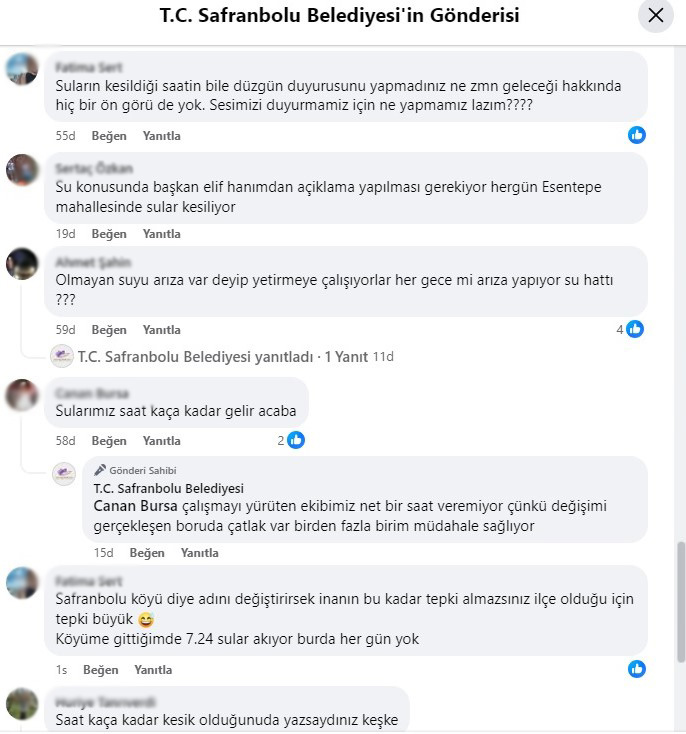Viewport: 686px width, 734px height.
Task: Reply to Canan Bursa's comment
Action: point(161,440)
